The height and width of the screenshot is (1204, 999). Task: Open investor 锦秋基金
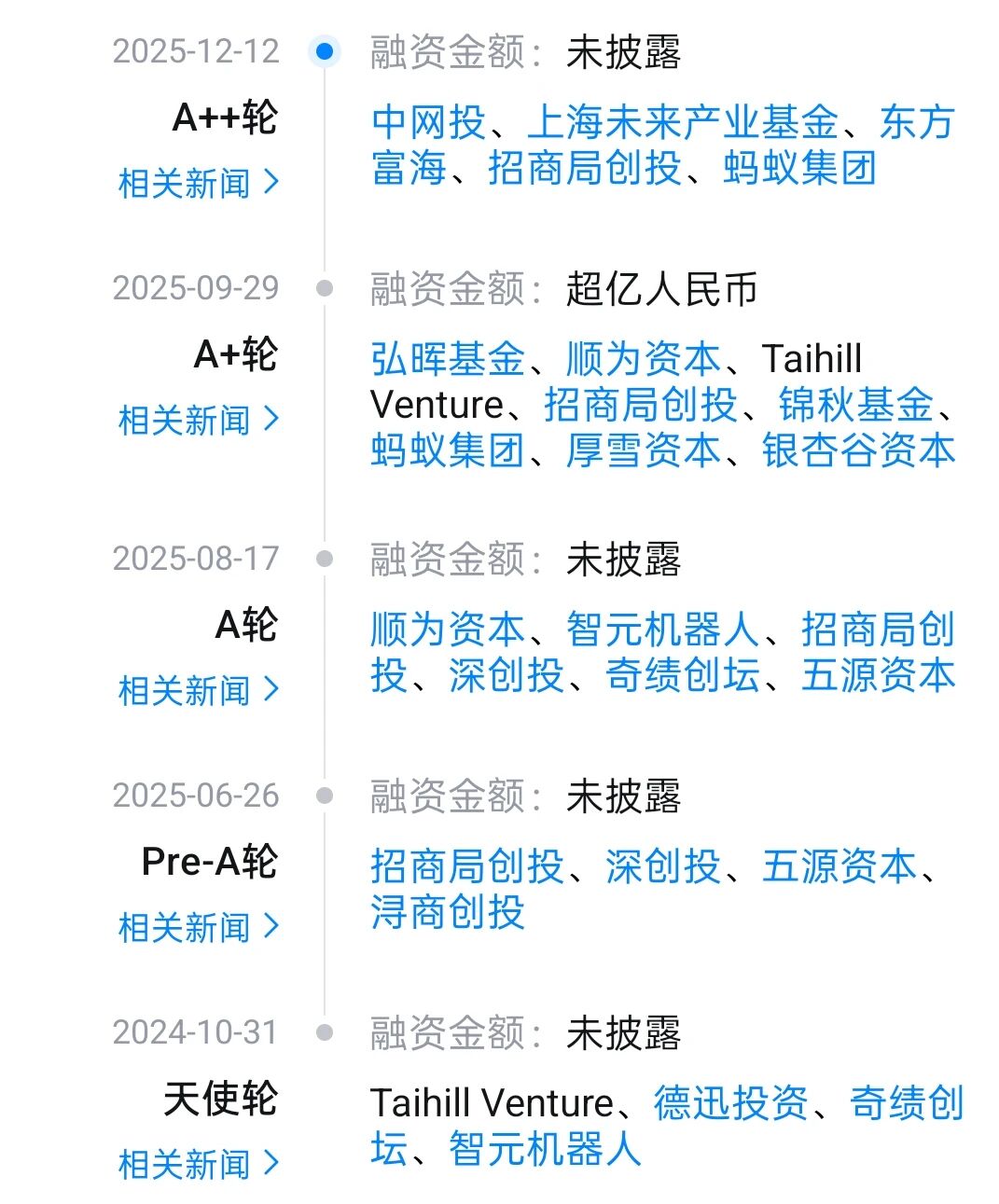click(855, 405)
